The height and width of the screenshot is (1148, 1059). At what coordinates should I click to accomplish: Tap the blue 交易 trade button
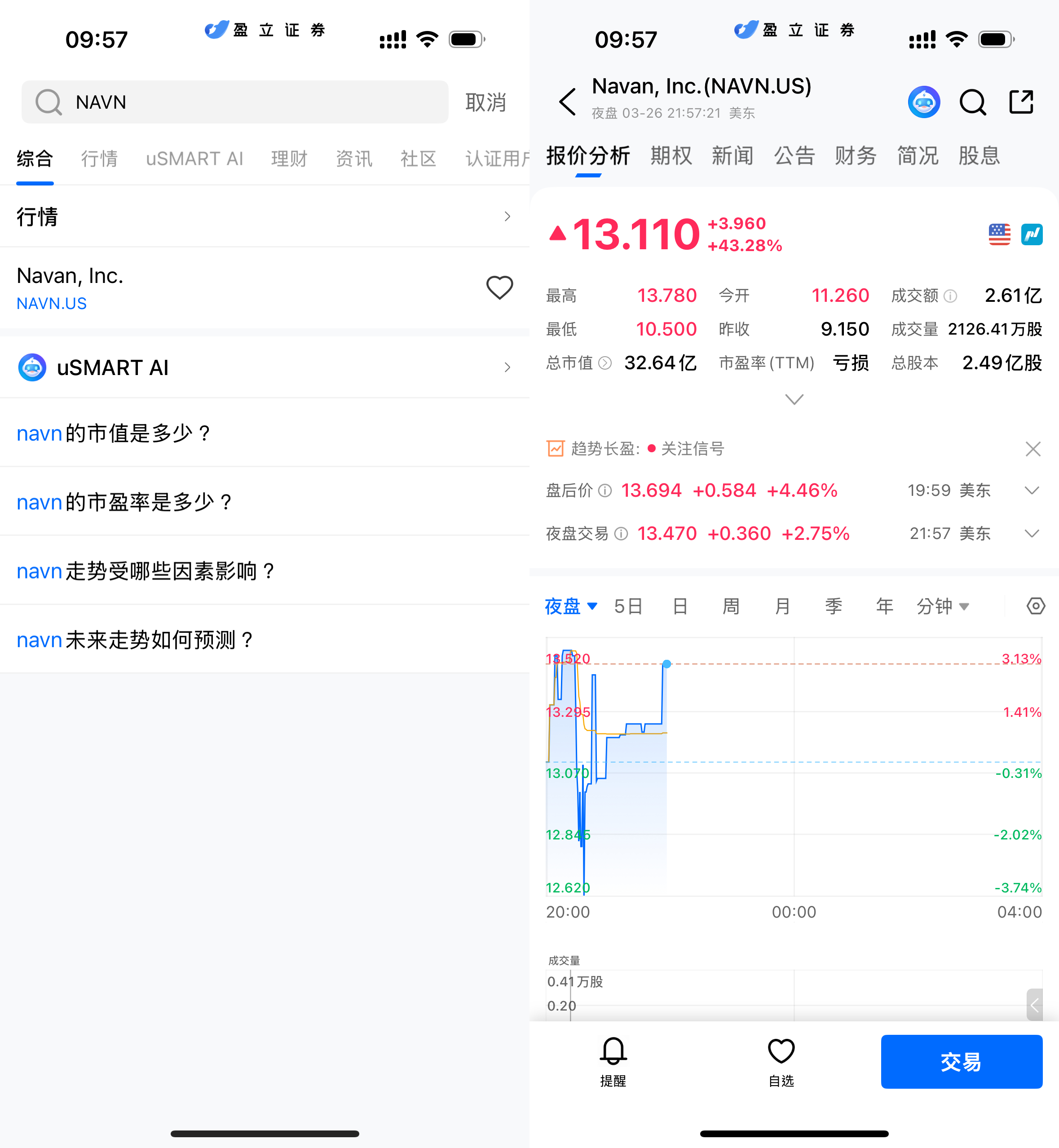(961, 1061)
